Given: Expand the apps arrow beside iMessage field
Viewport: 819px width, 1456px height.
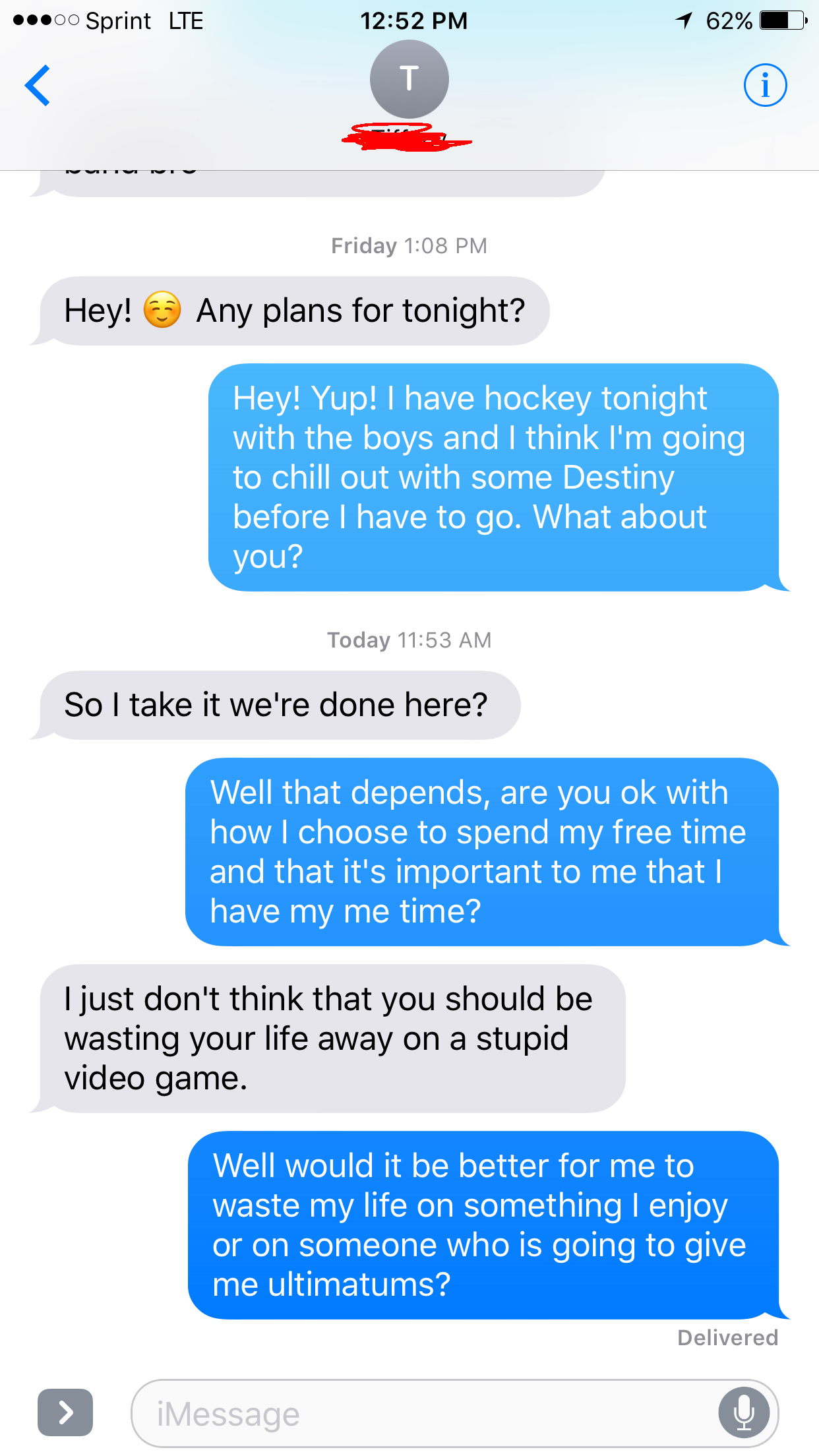Looking at the screenshot, I should click(65, 1412).
